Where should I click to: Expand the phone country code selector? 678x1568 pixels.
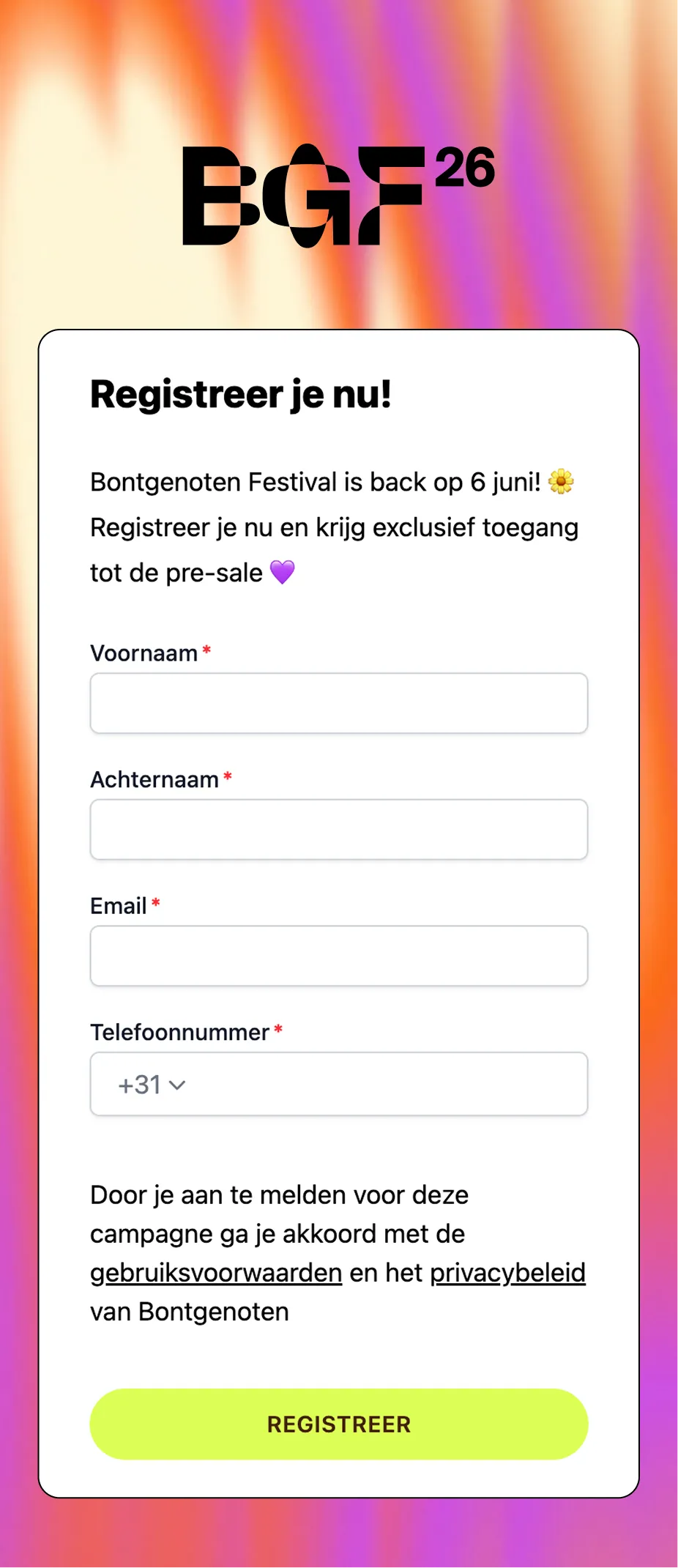click(149, 1084)
